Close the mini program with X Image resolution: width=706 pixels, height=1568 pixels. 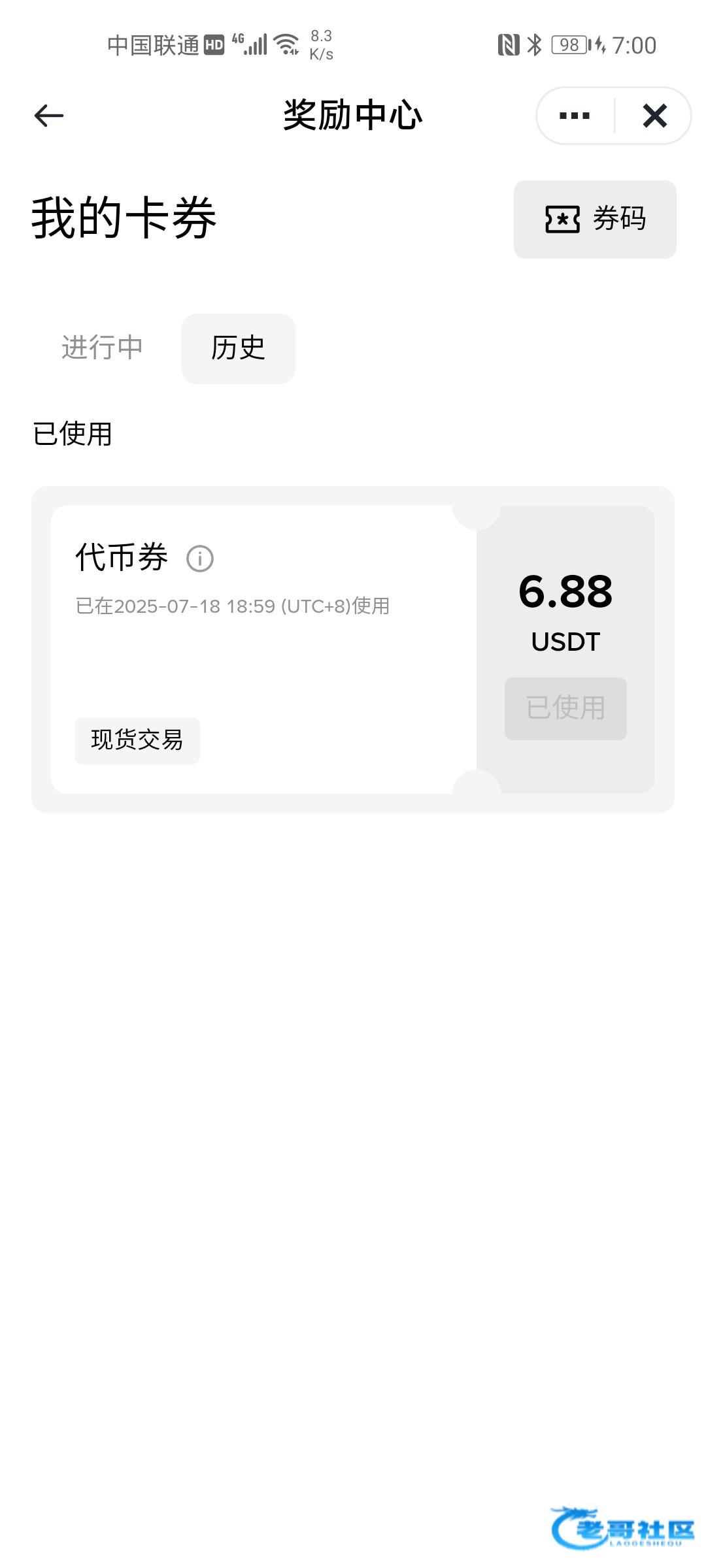654,116
